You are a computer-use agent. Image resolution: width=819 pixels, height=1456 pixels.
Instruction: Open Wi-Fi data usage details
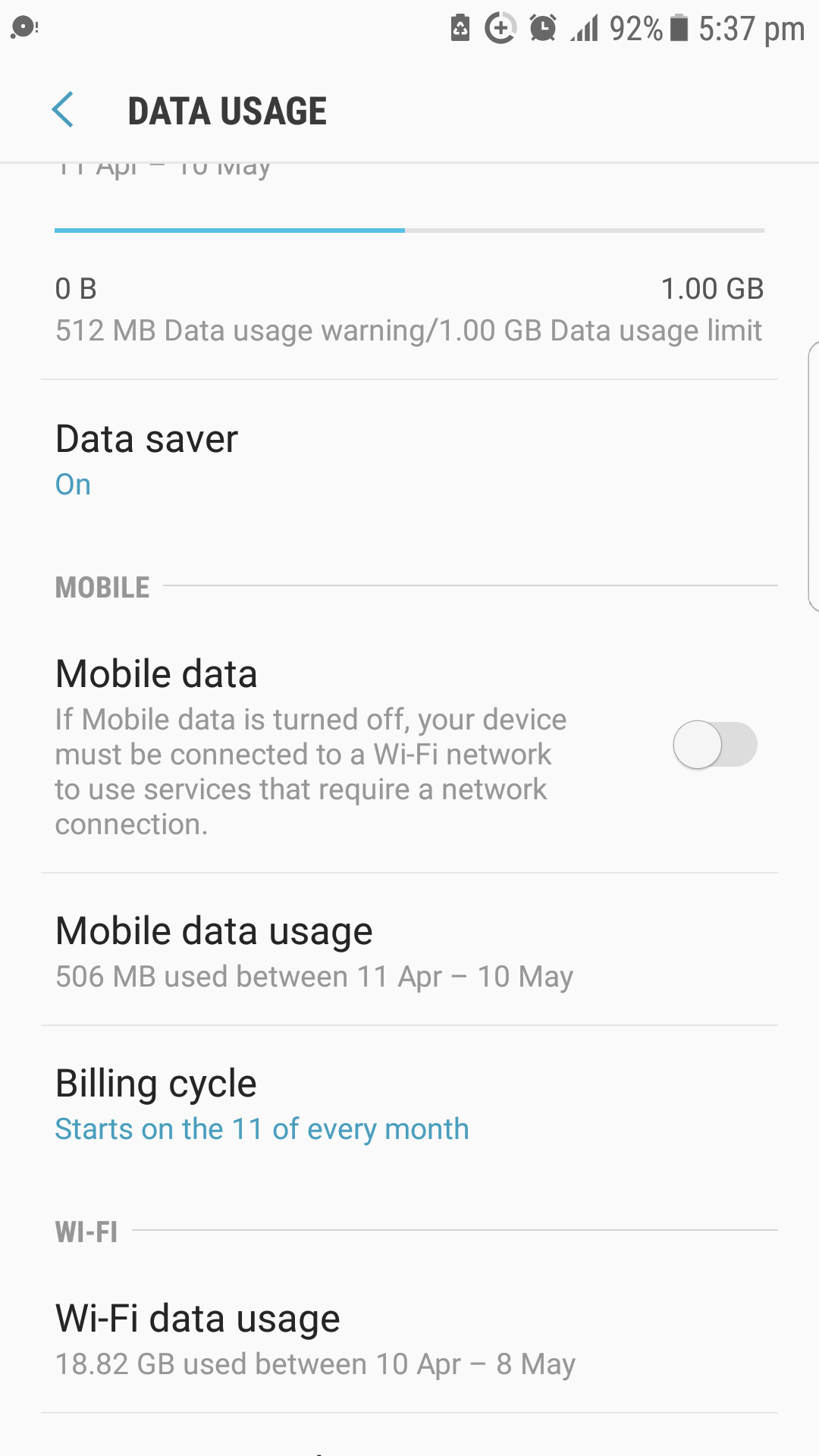coord(409,1338)
